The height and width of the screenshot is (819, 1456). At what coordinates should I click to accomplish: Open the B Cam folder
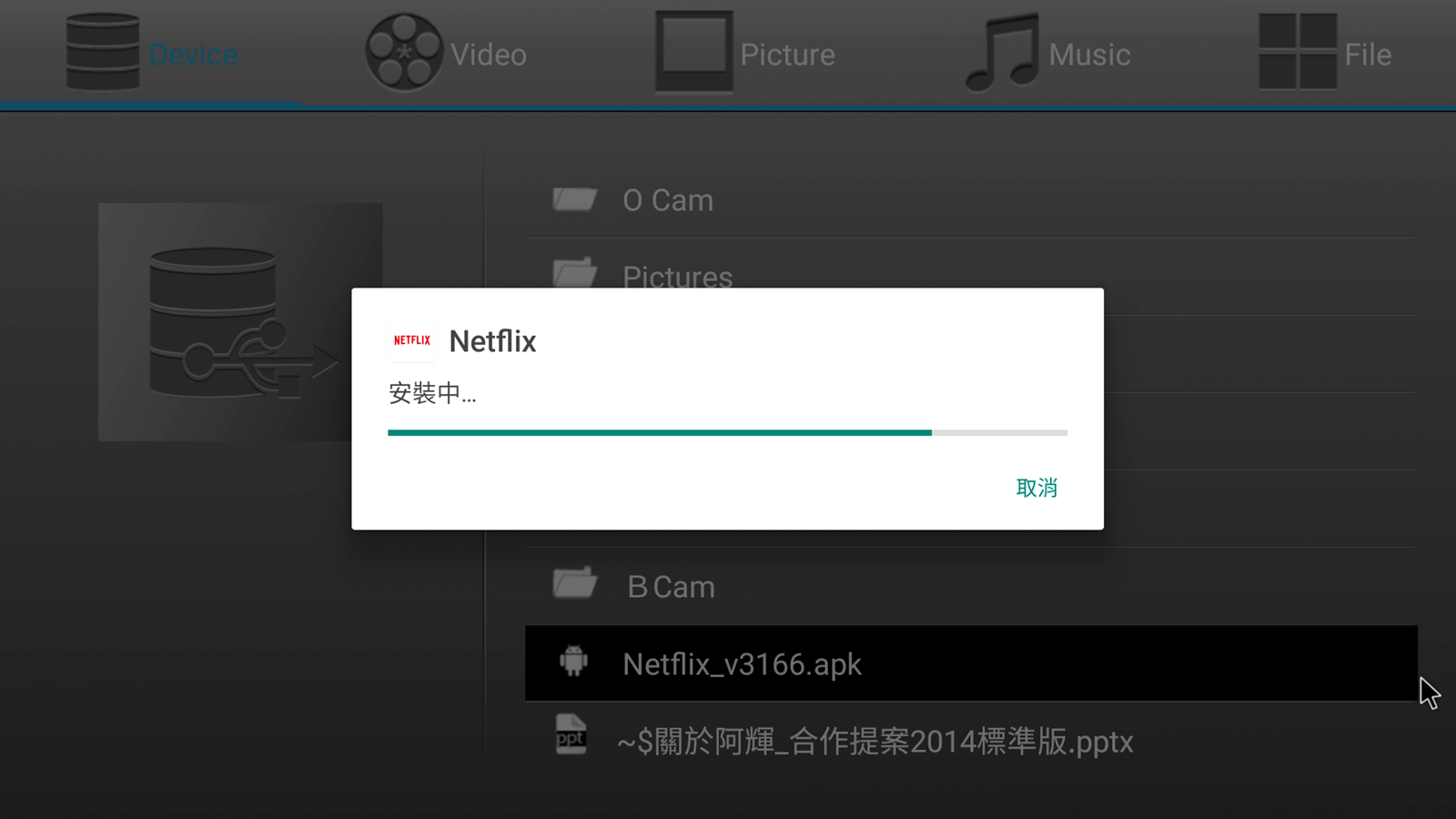[671, 587]
